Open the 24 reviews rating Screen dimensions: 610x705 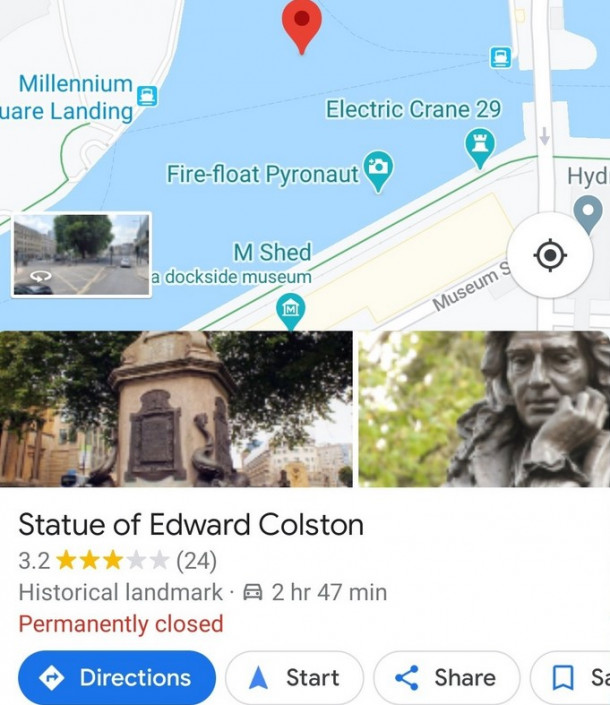195,560
